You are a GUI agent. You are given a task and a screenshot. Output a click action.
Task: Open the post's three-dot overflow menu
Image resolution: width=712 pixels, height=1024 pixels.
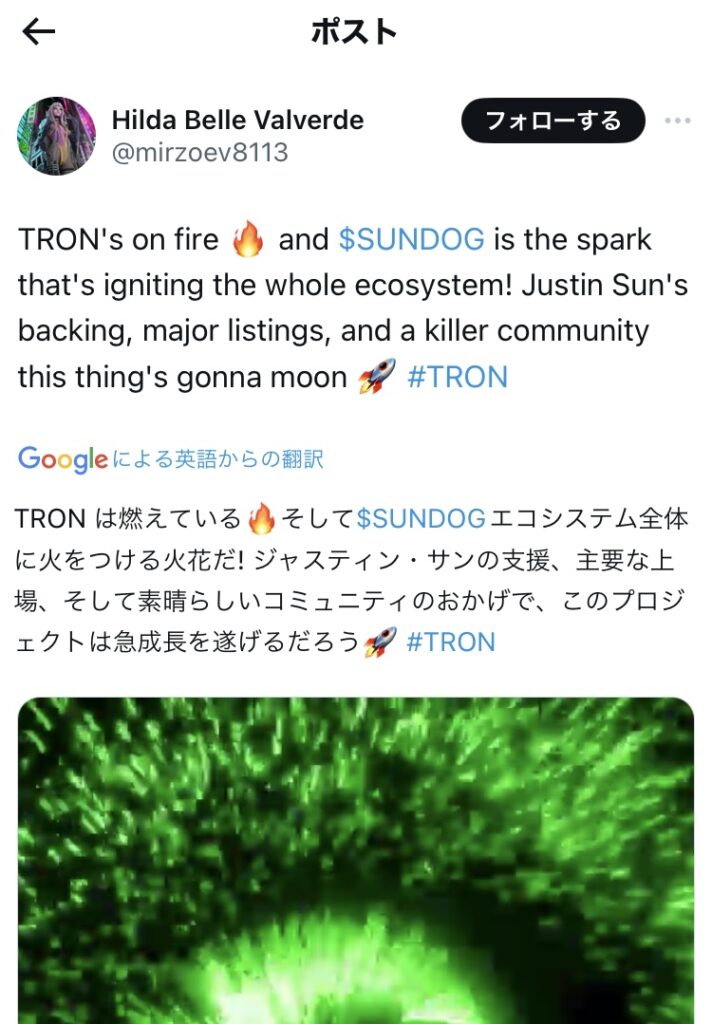677,121
